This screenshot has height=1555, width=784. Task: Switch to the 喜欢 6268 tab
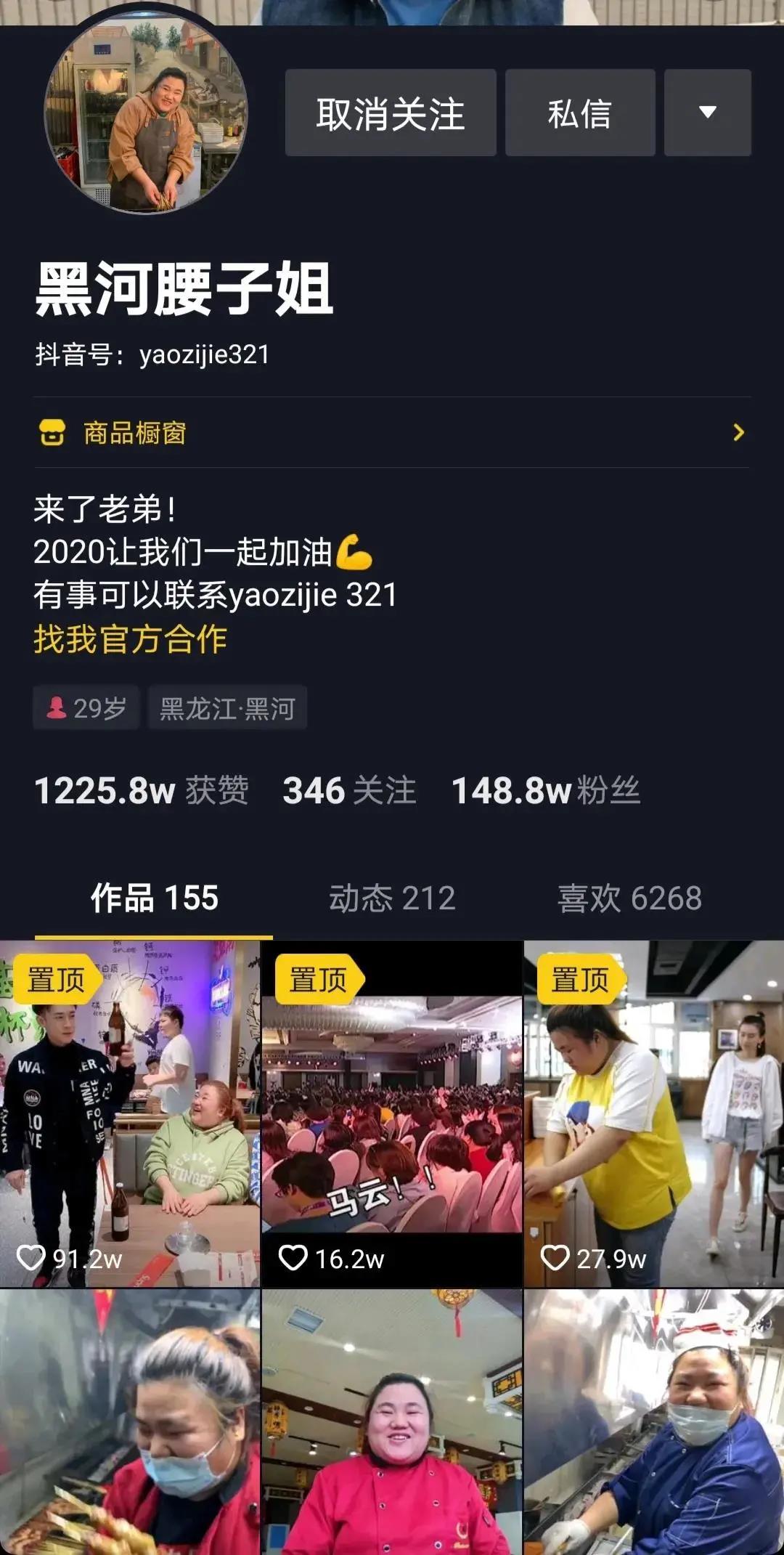(x=629, y=898)
